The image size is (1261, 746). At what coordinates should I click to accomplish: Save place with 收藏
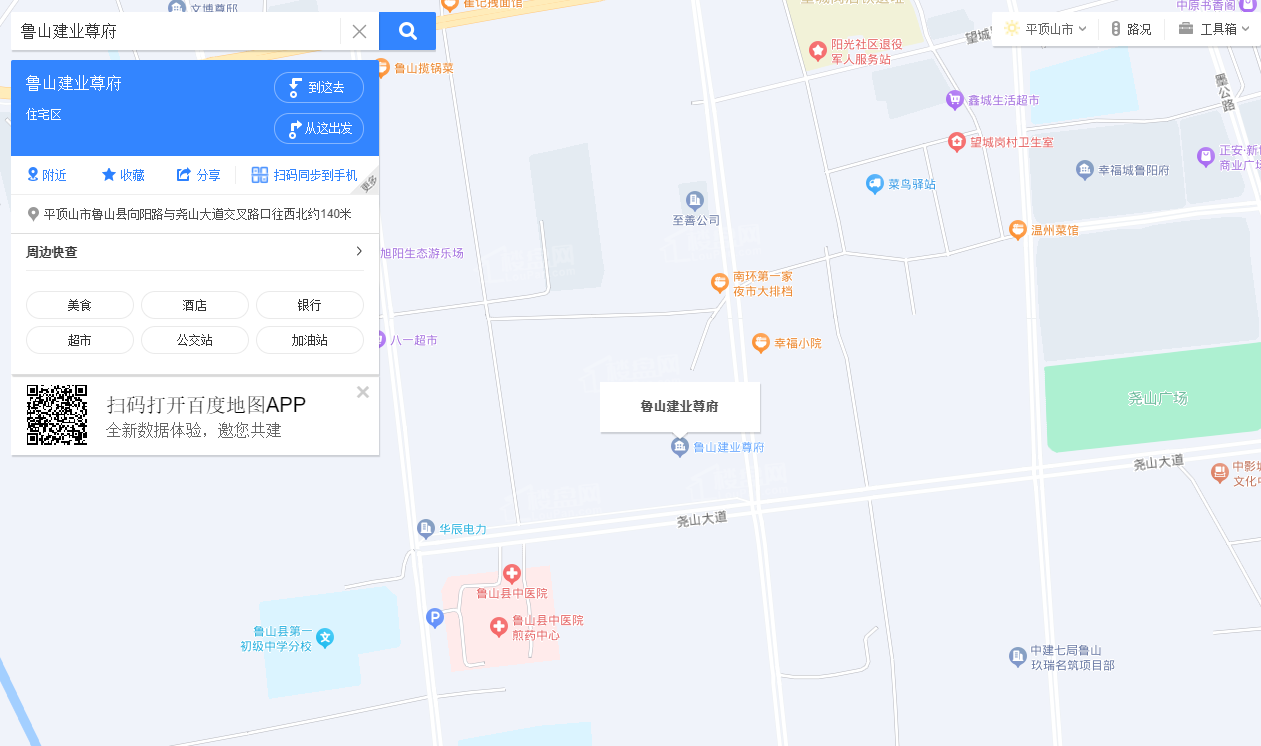[123, 175]
